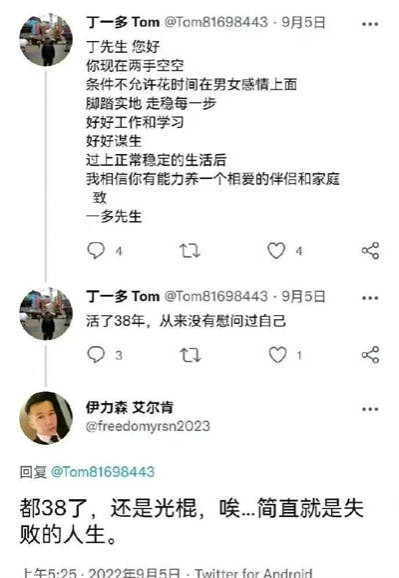Like the 活了38年 tweet
This screenshot has width=399, height=578.
click(x=277, y=355)
